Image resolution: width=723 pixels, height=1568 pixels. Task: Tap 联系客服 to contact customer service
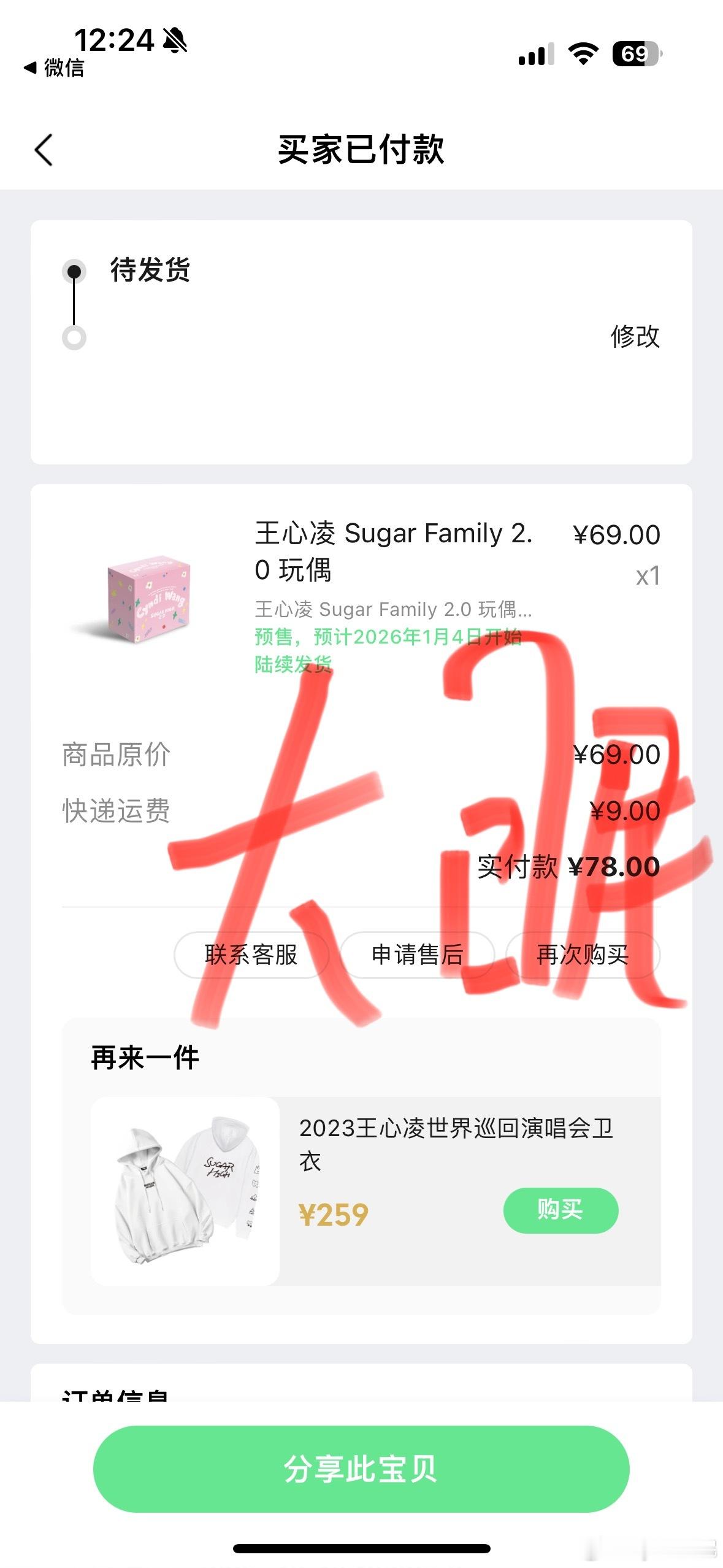tap(251, 956)
